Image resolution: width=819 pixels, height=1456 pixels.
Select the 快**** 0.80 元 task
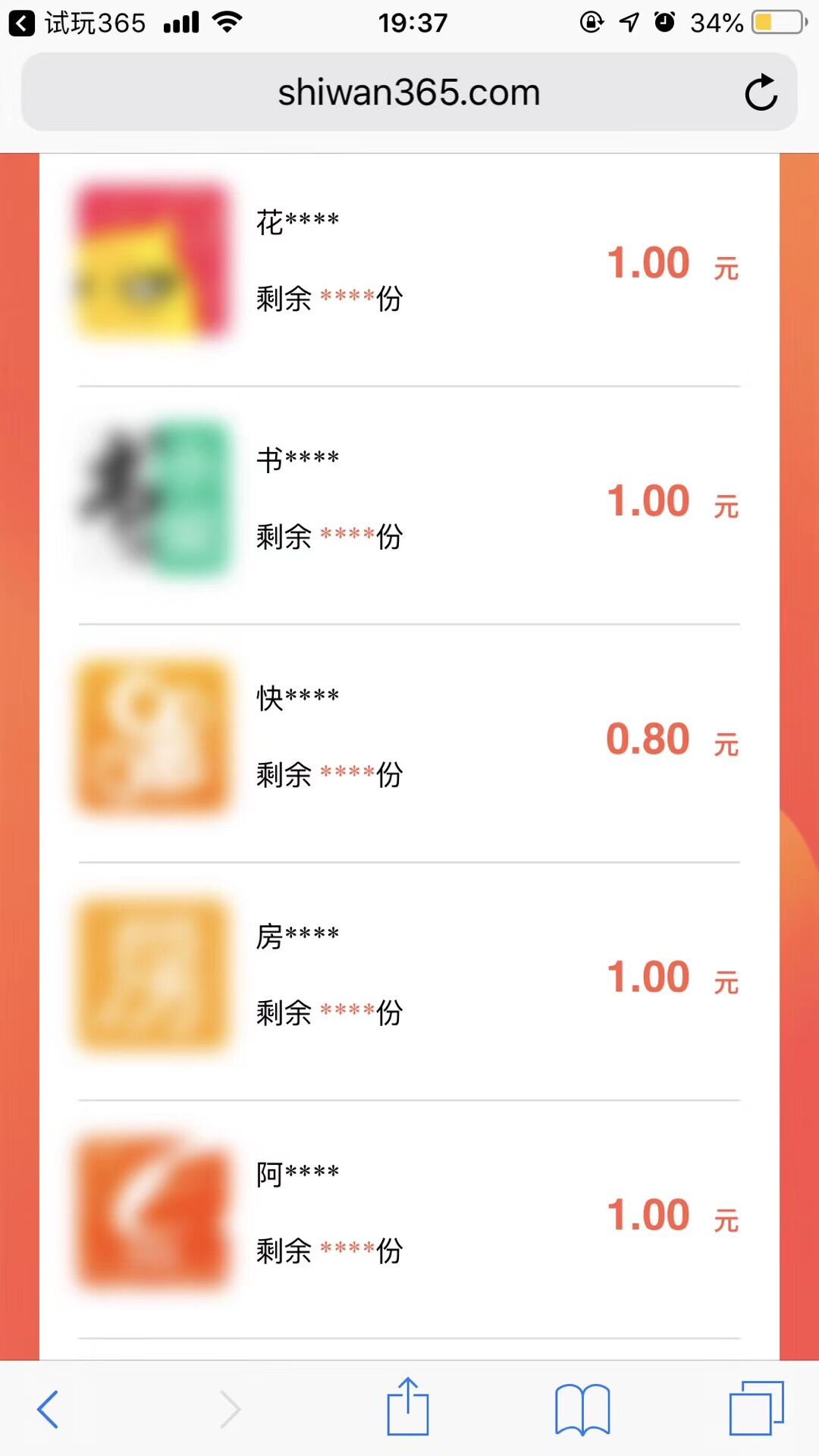[x=409, y=744]
